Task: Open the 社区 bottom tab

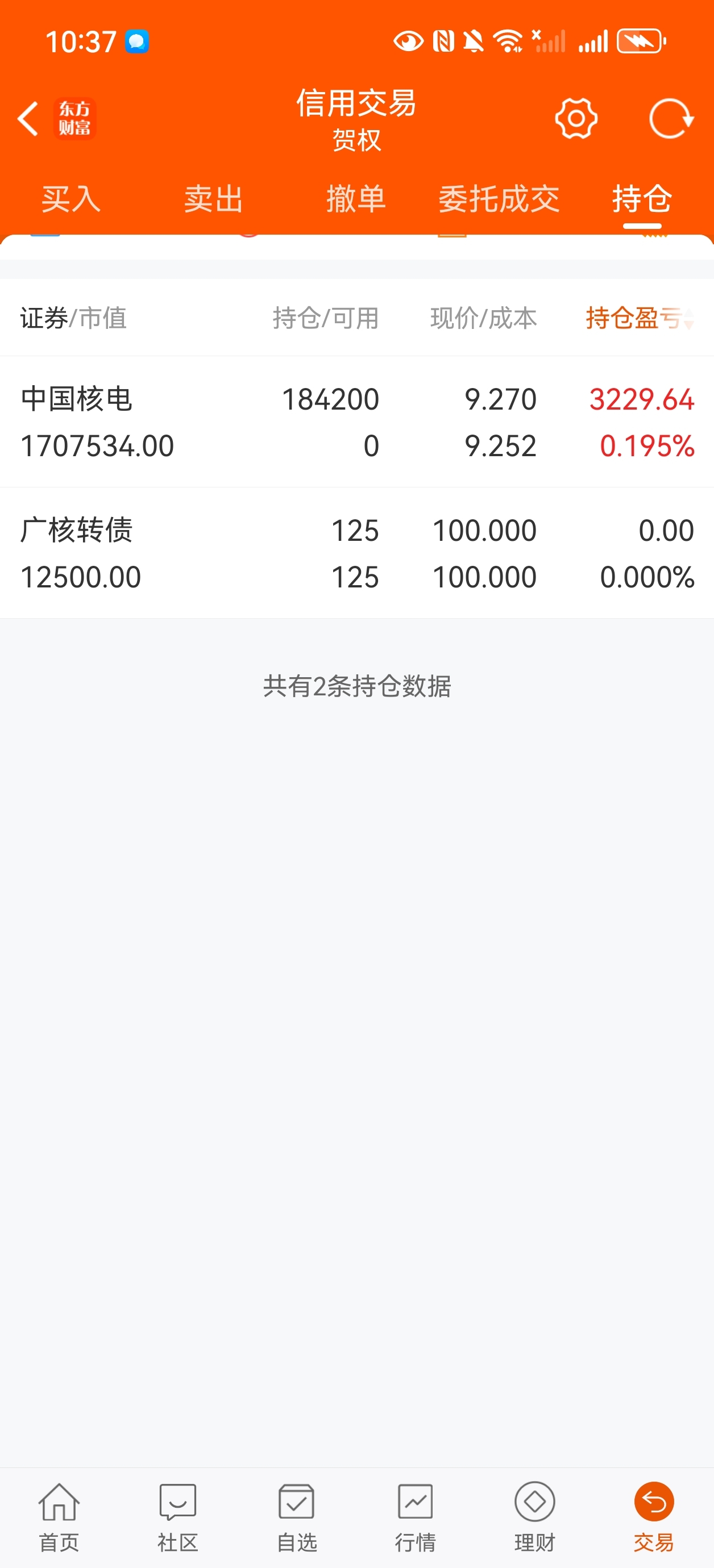Action: point(178,1518)
